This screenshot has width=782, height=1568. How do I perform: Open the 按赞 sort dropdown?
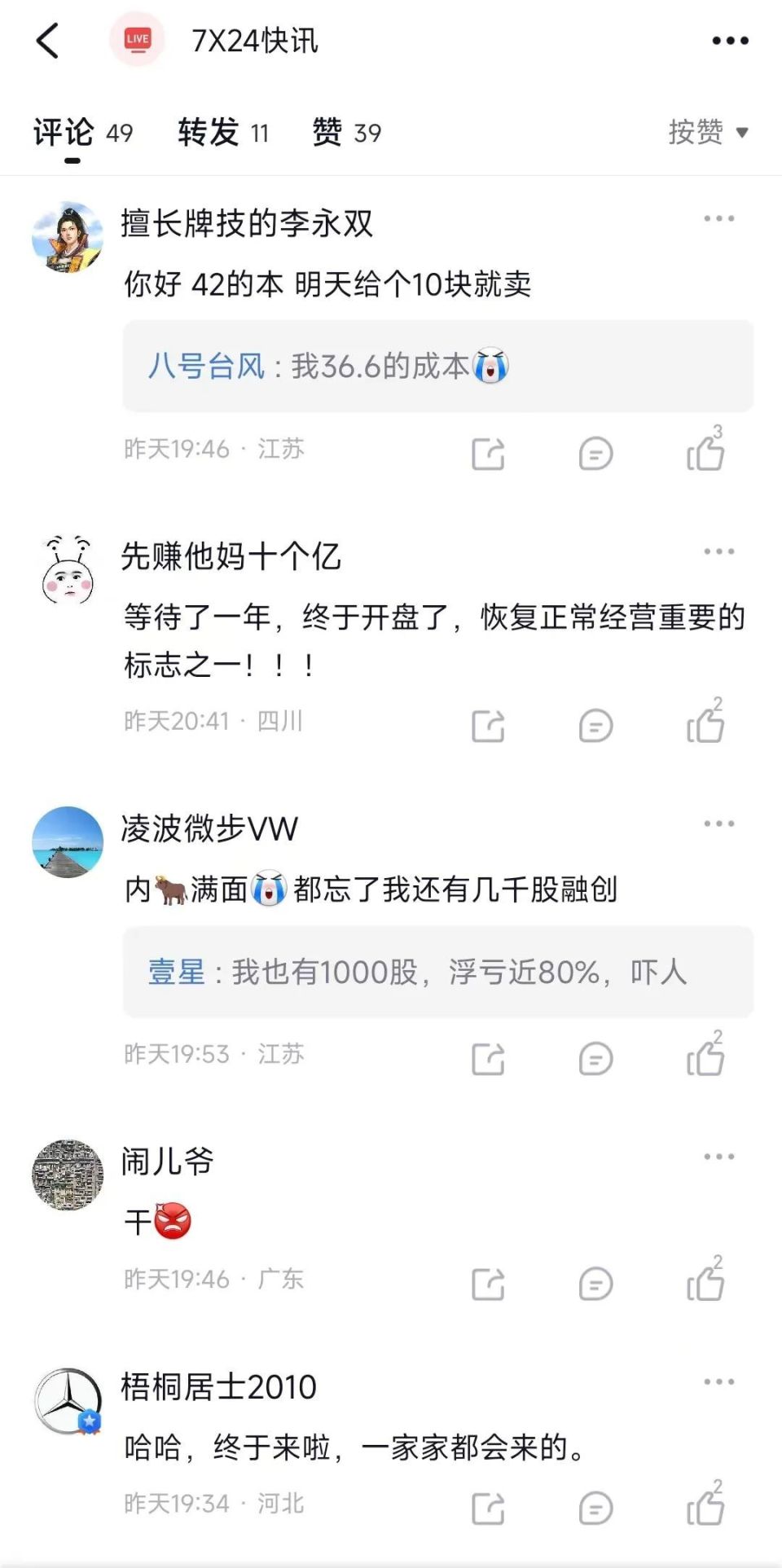point(707,132)
